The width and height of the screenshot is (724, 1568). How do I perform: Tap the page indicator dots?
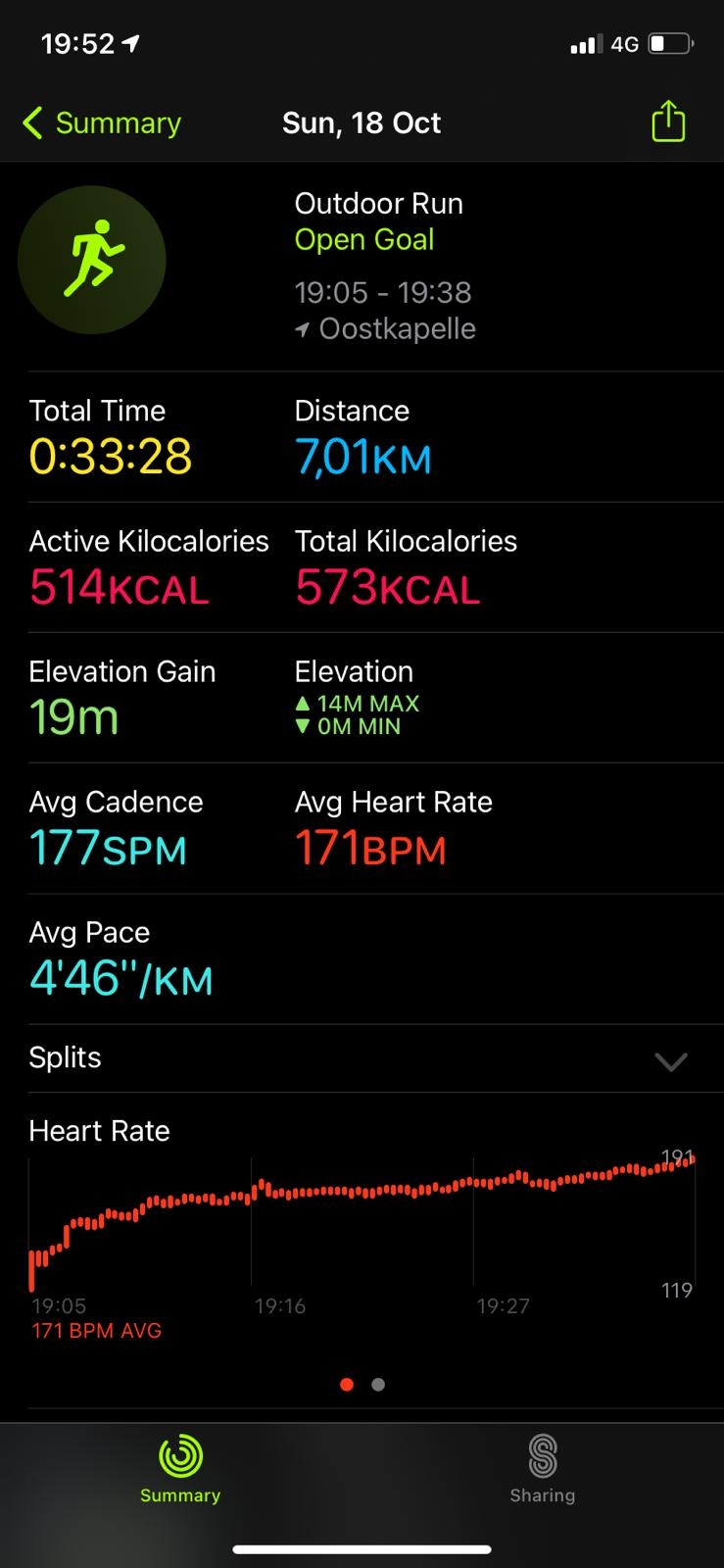(x=362, y=1384)
